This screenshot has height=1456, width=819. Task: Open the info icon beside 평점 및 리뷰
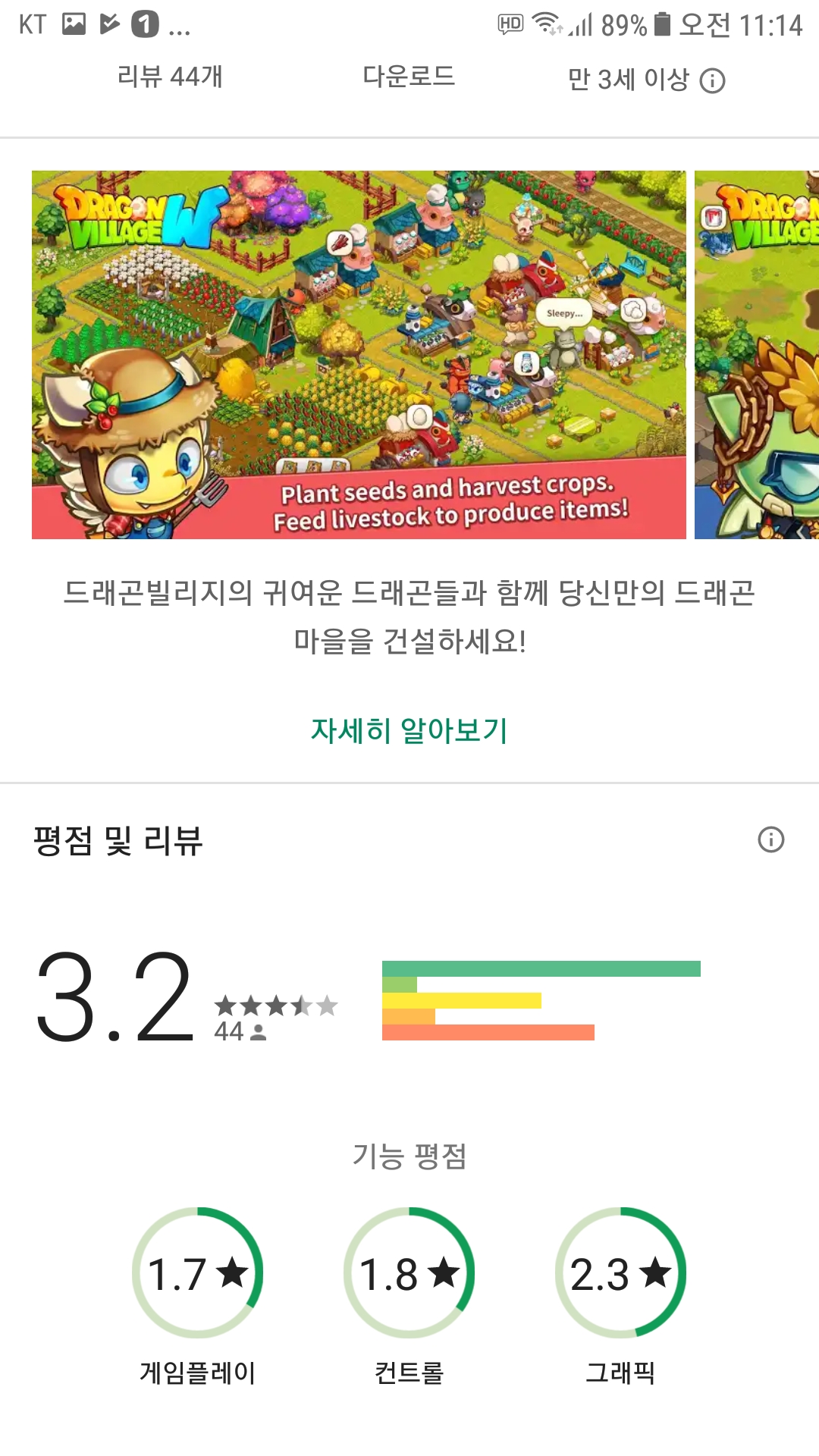(770, 839)
